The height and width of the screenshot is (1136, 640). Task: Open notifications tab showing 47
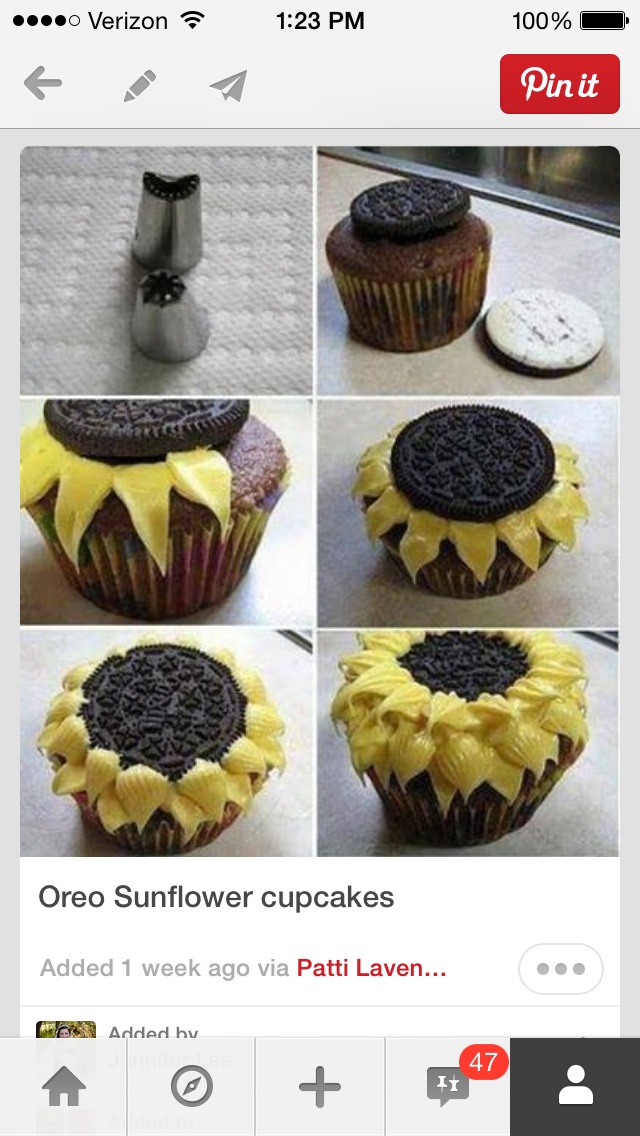448,1087
